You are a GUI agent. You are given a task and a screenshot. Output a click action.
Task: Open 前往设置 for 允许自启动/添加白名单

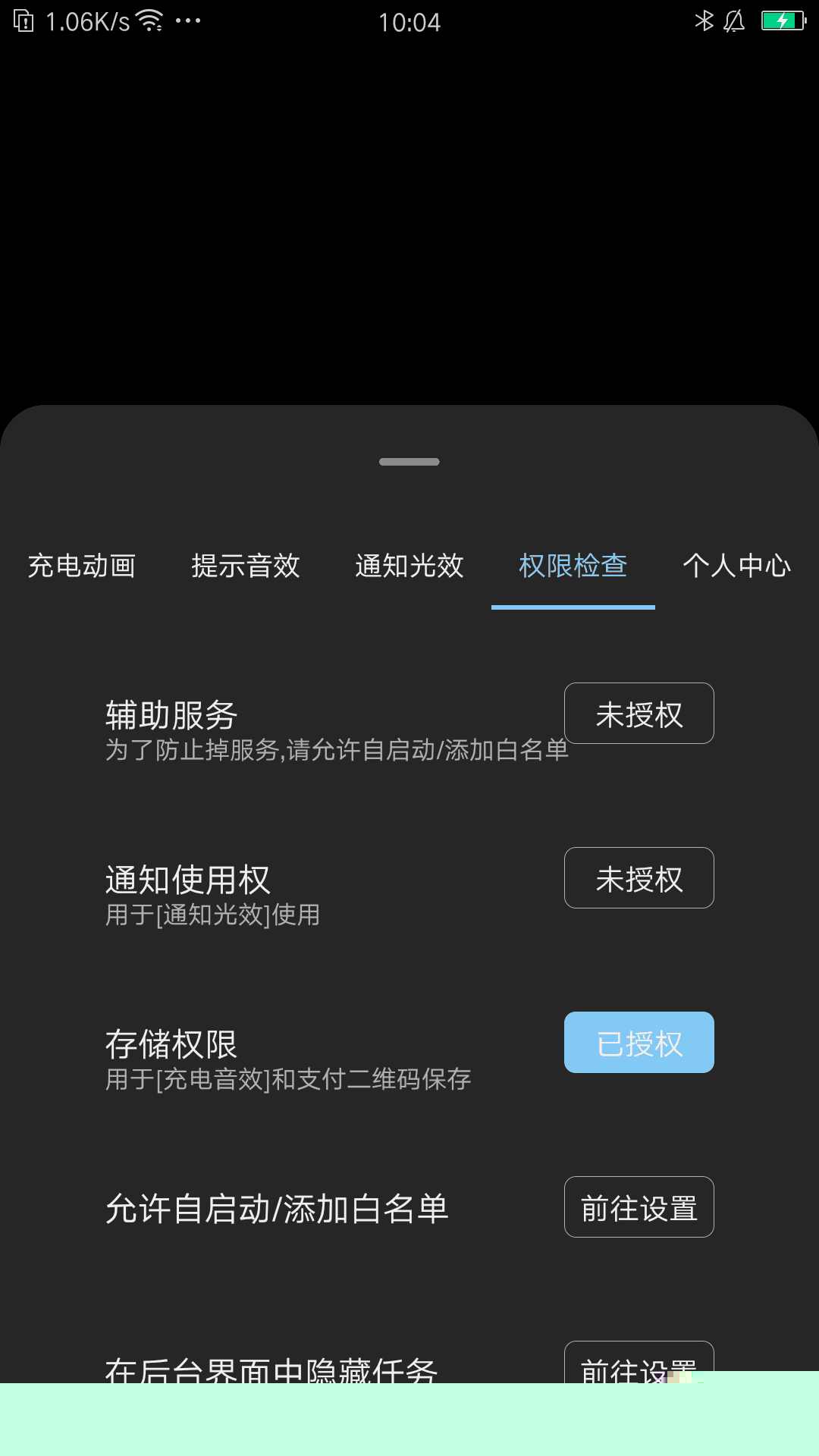[x=639, y=1207]
